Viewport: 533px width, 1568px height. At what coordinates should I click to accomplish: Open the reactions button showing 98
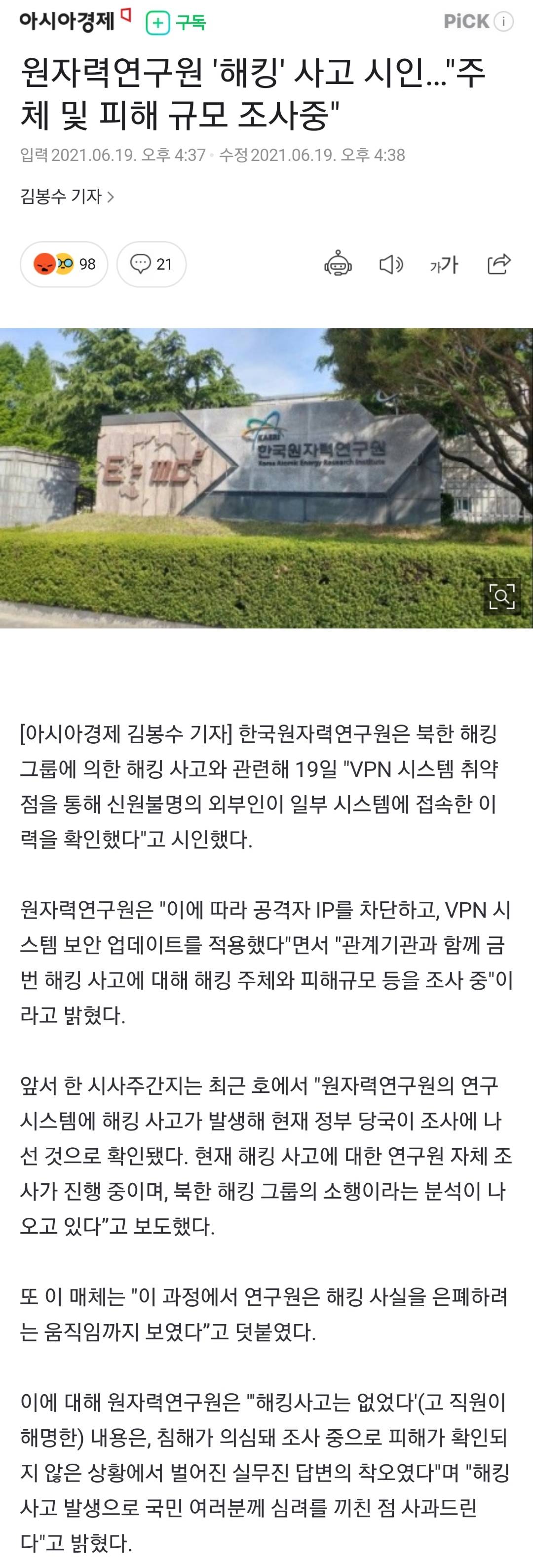pos(64,264)
